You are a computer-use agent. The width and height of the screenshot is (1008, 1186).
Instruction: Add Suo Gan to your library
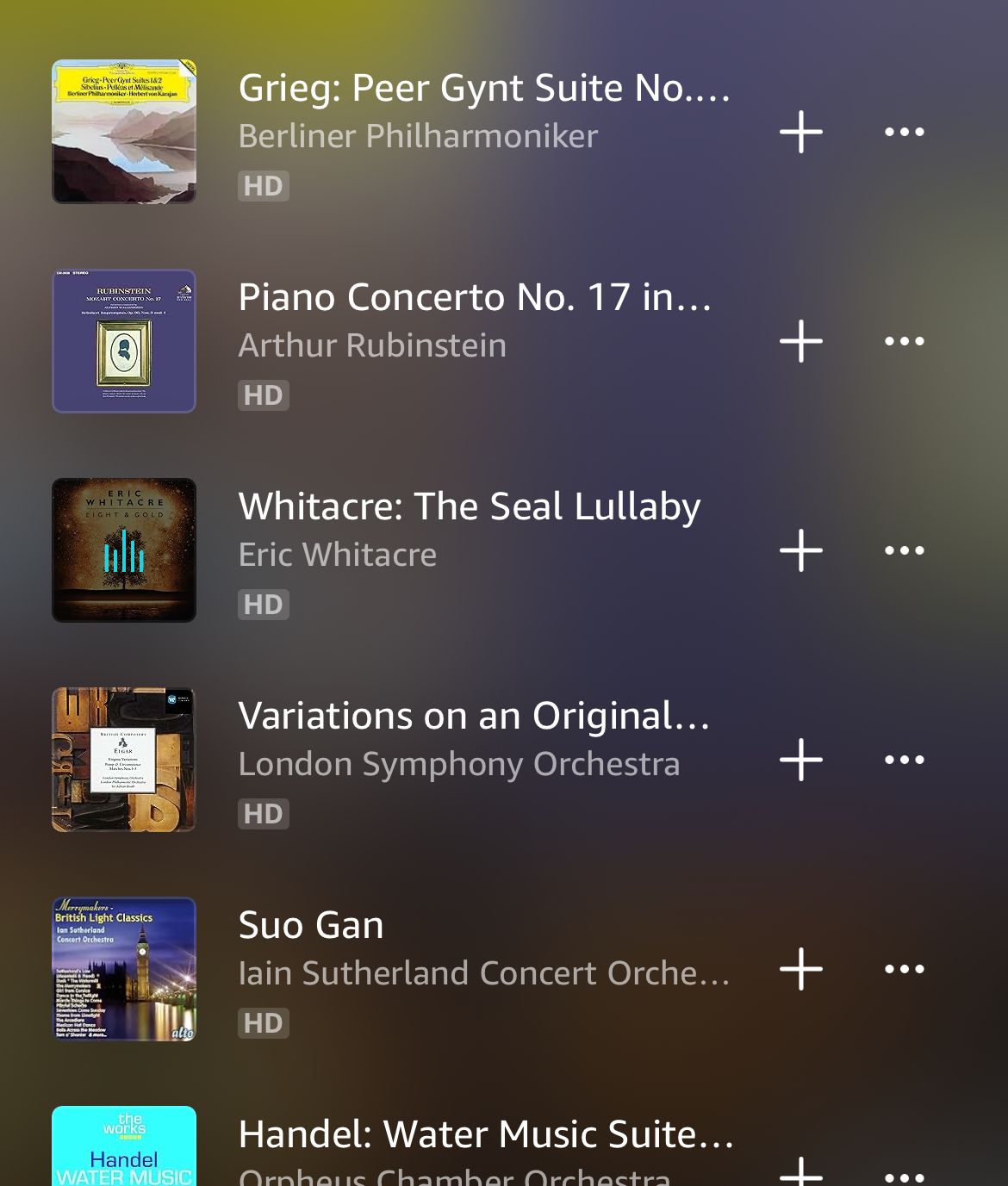point(800,969)
